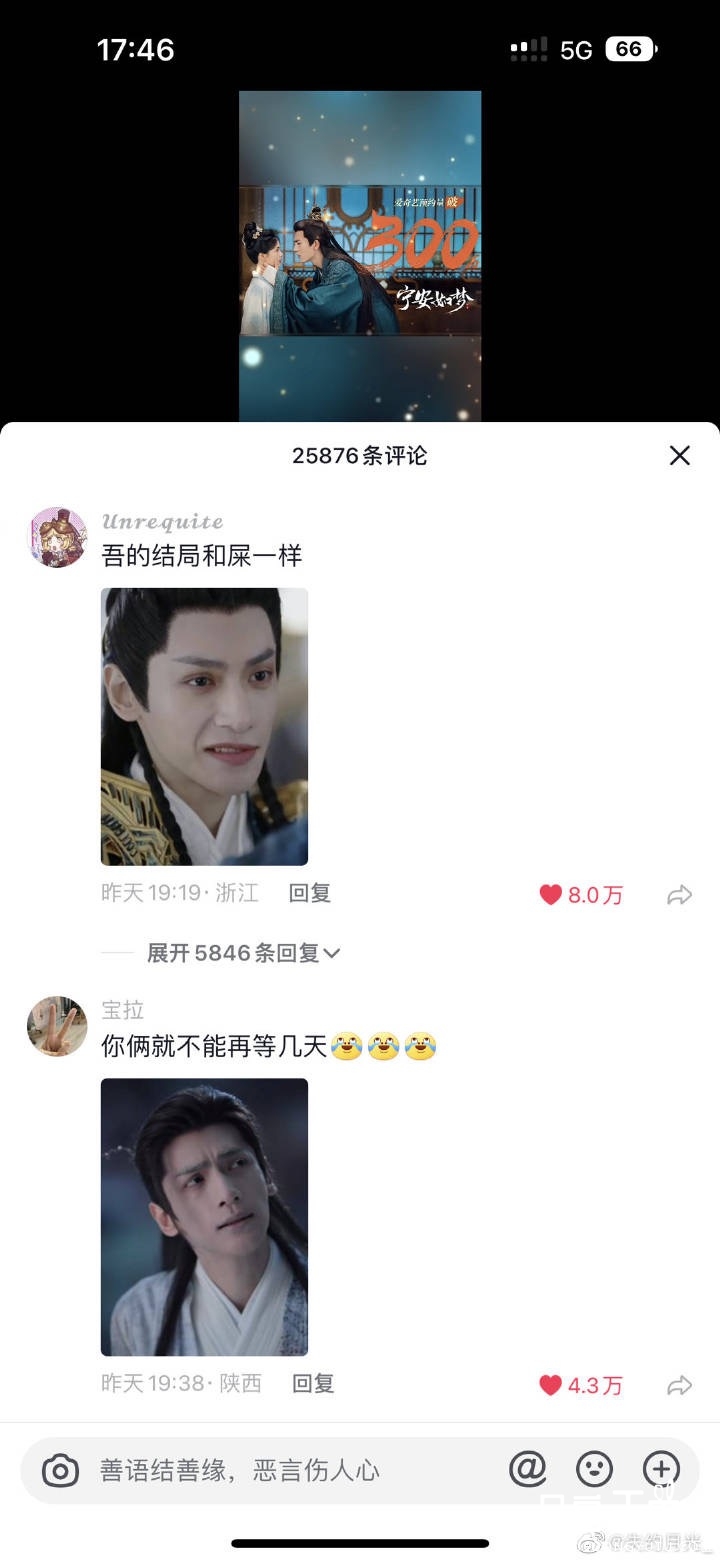
Task: Open Unrequite's profile avatar
Action: pyautogui.click(x=57, y=537)
